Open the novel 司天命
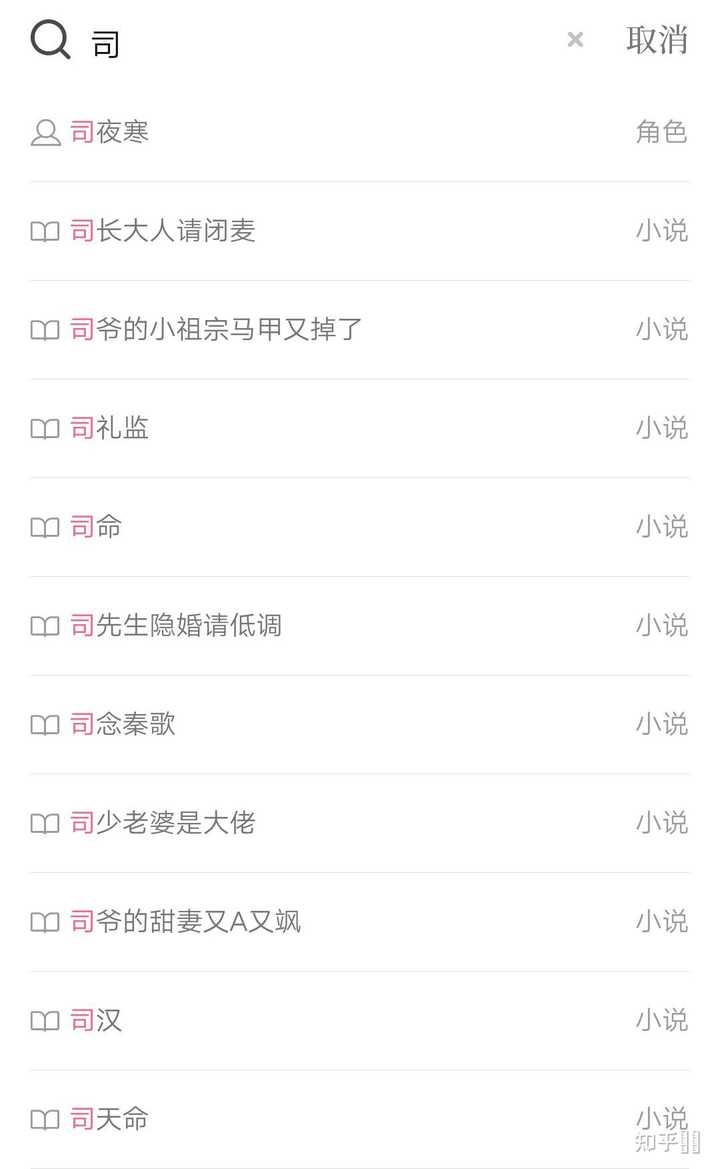720x1169 pixels. (x=359, y=1119)
